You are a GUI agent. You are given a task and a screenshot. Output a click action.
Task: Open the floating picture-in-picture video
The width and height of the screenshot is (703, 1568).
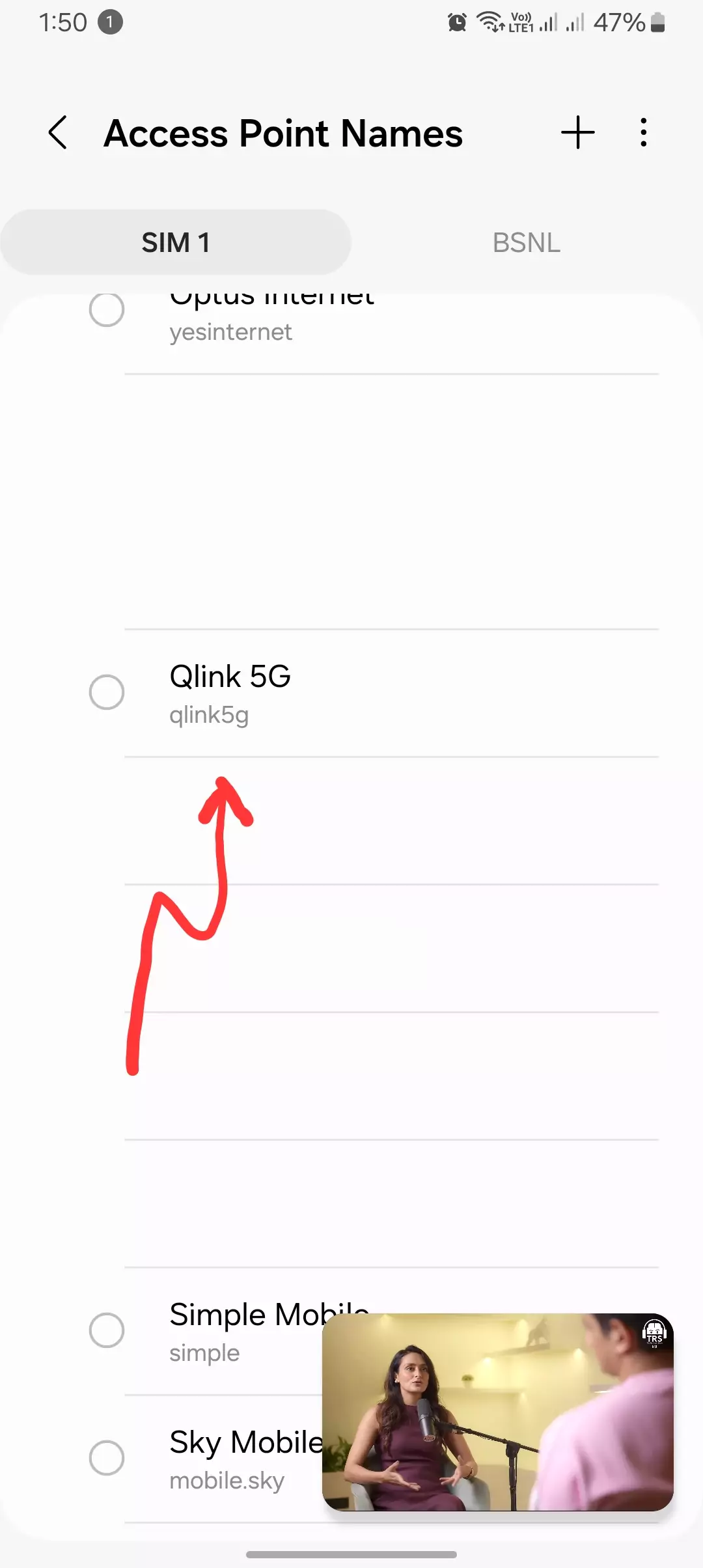click(x=498, y=1412)
